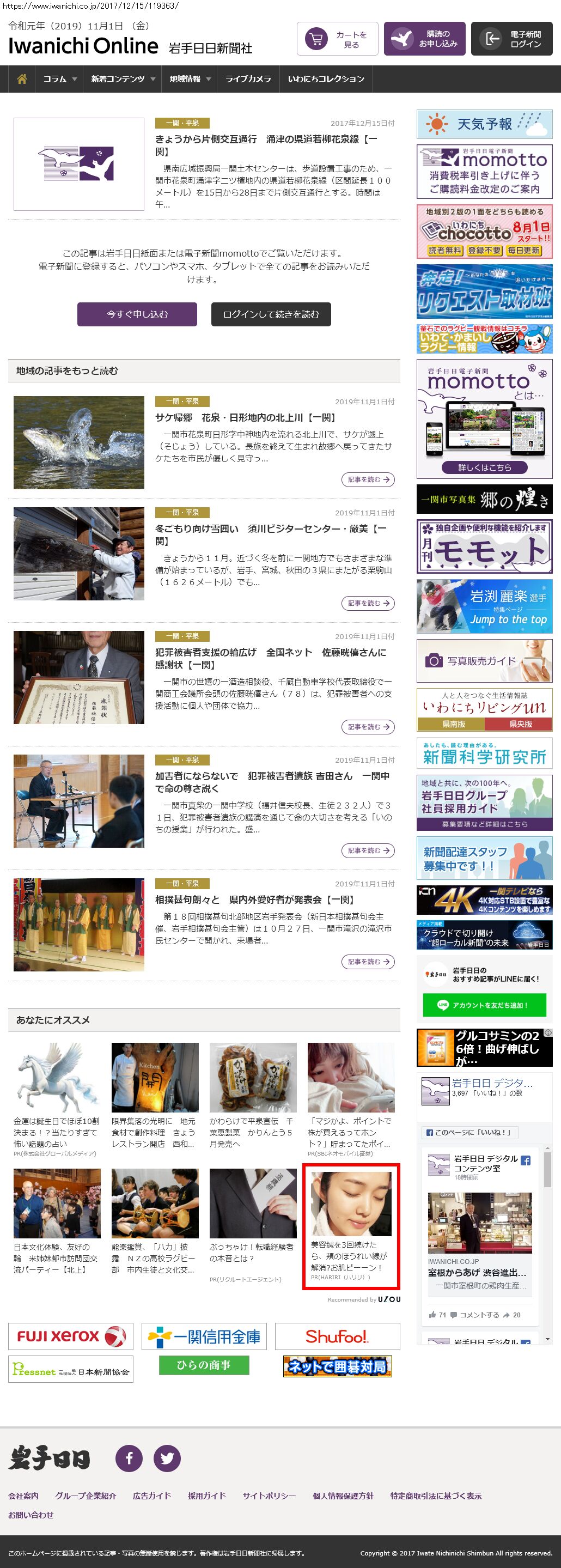561x1568 pixels.
Task: Select 購読のお申し込み button
Action: pos(425,40)
